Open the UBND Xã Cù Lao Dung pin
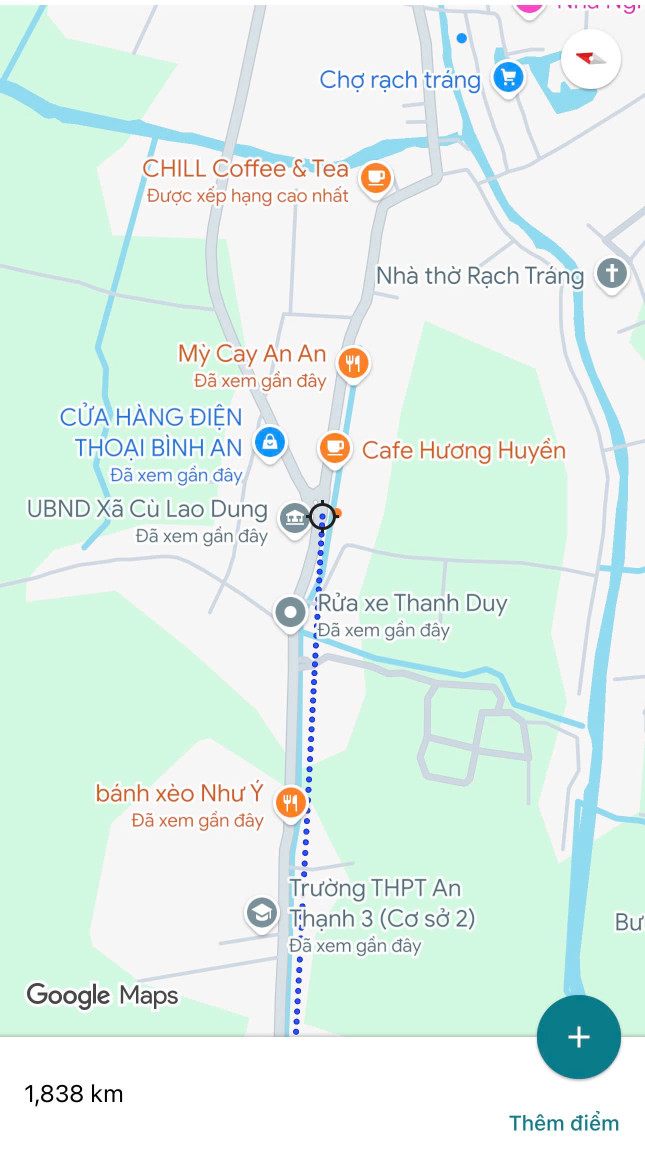This screenshot has width=645, height=1162. tap(294, 518)
